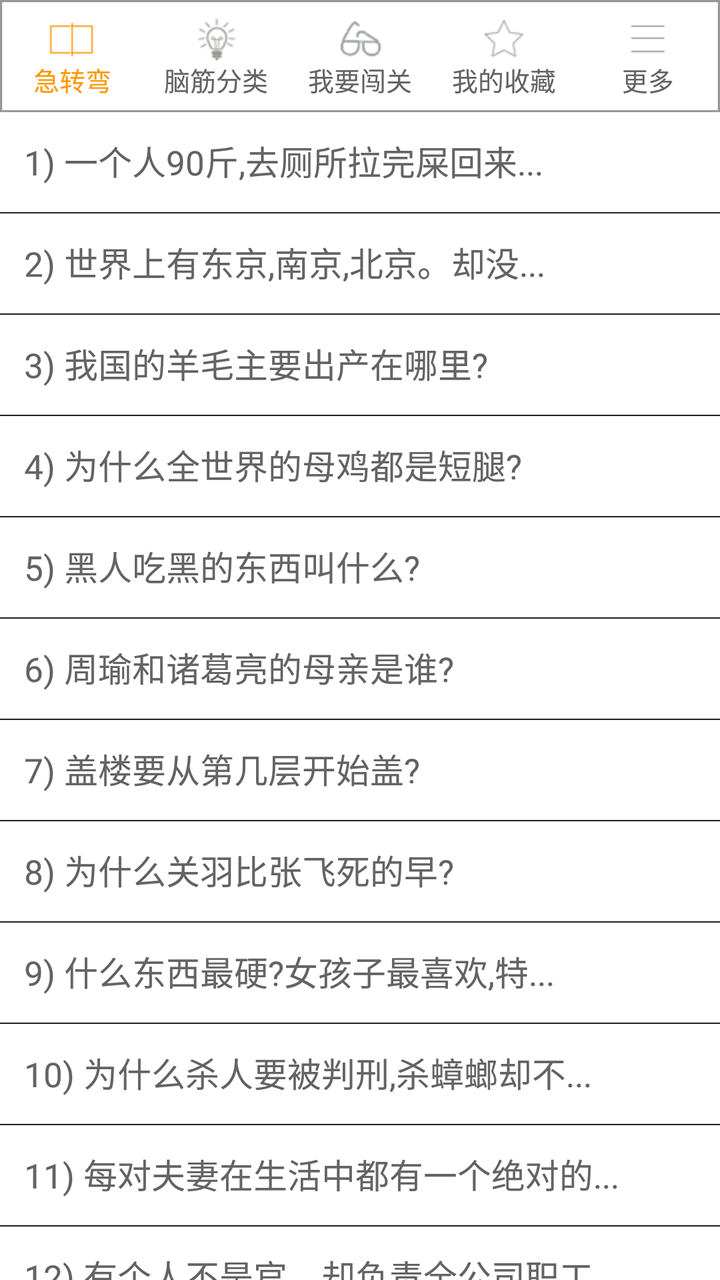
Task: Open riddle 8 about 关羽 and 张飞
Action: point(360,871)
